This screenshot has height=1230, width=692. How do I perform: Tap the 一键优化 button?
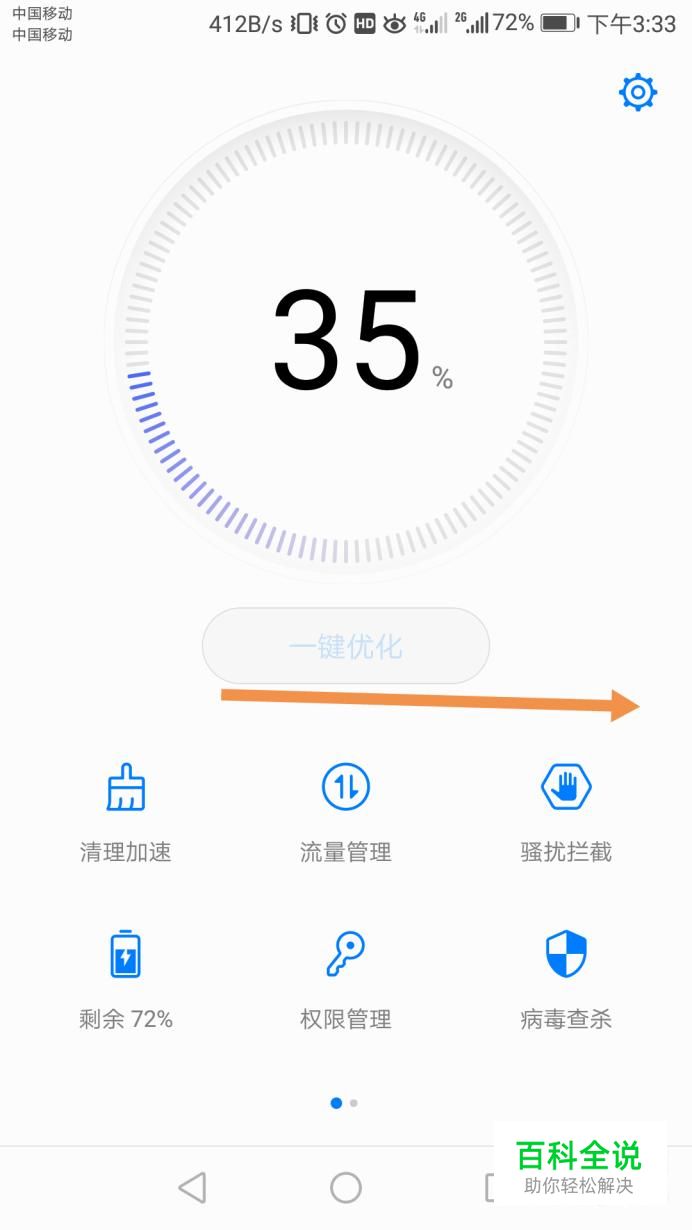click(346, 646)
